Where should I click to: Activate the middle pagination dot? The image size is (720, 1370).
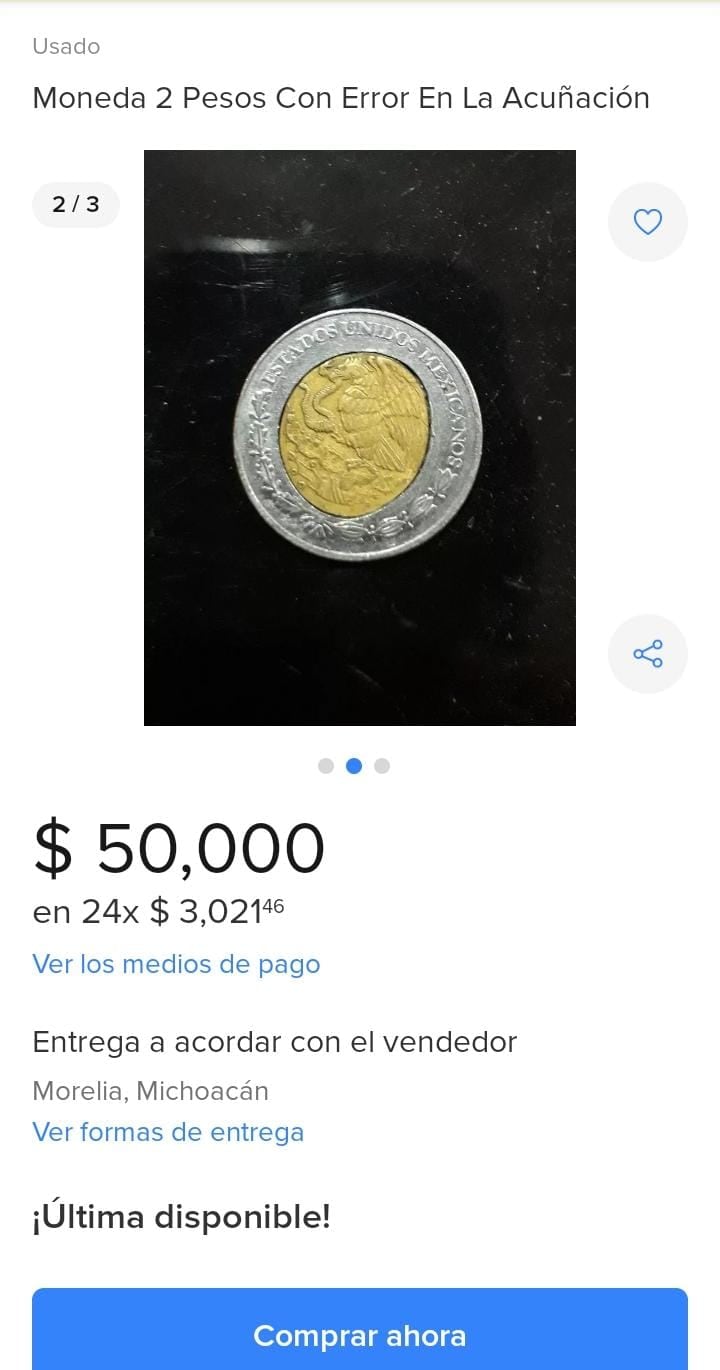[x=353, y=765]
